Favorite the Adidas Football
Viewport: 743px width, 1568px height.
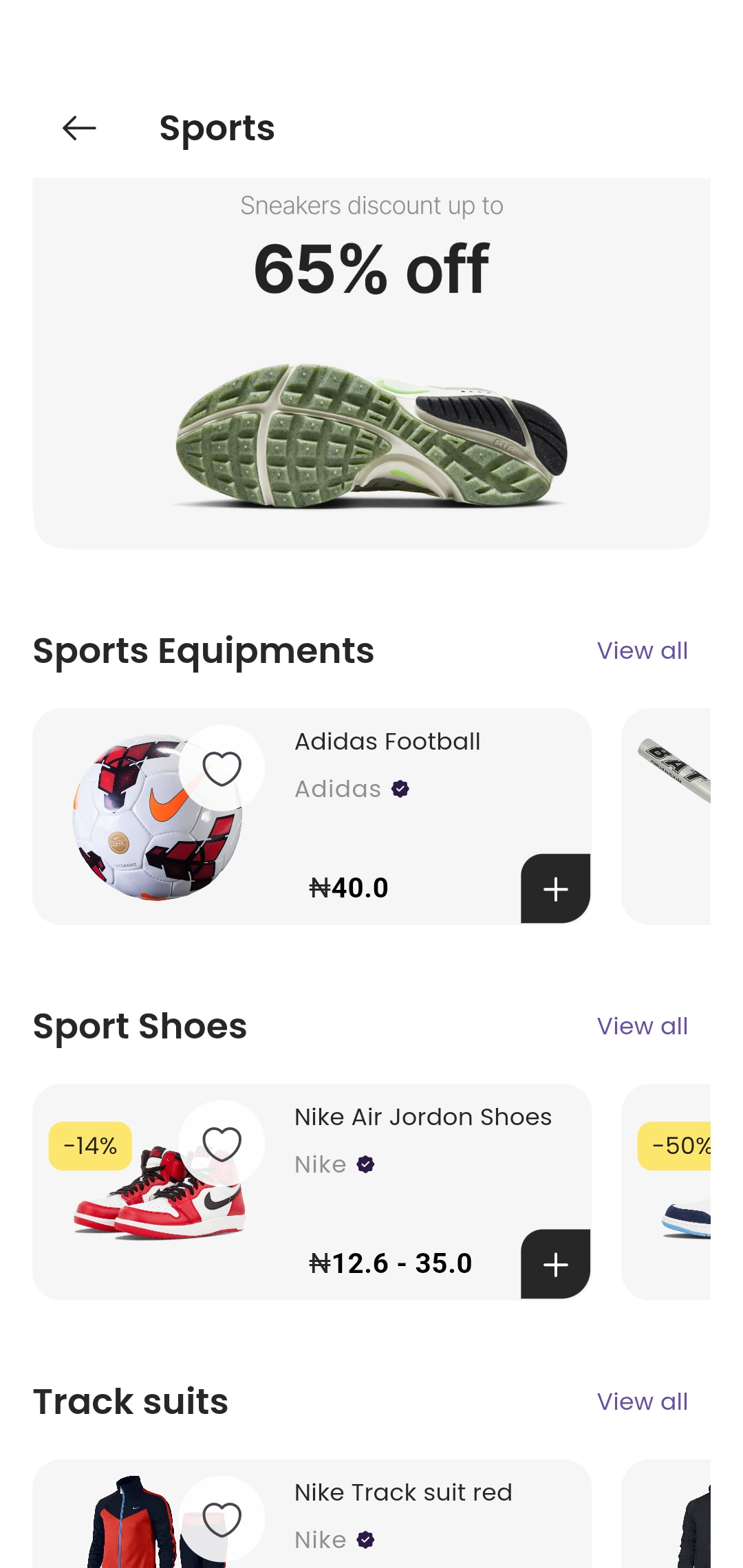click(x=222, y=768)
